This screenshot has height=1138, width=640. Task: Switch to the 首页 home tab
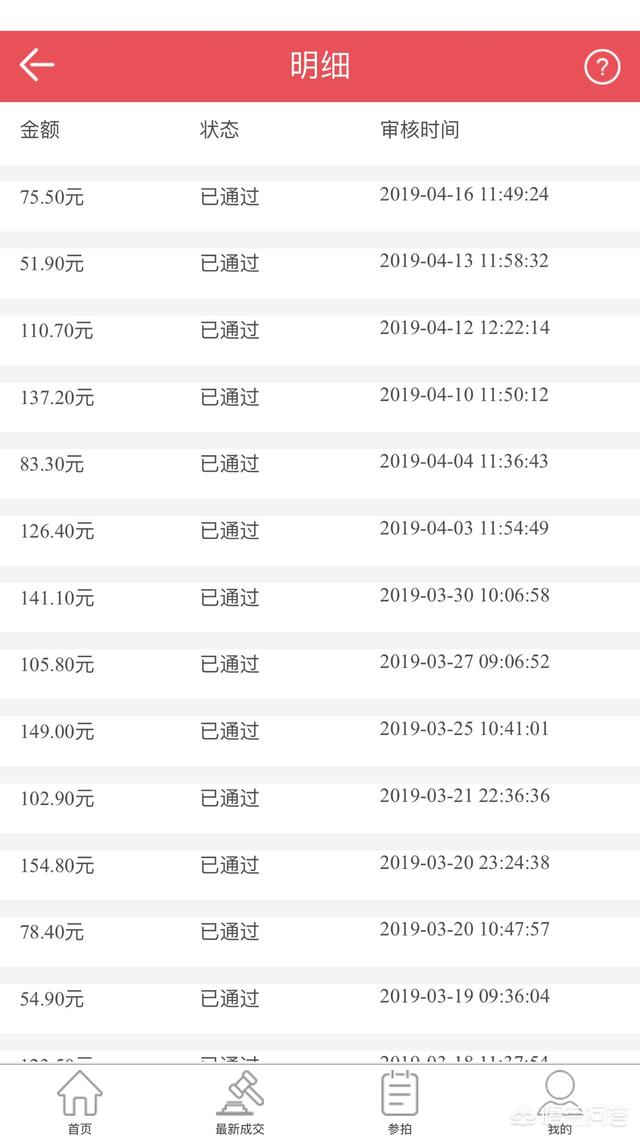pyautogui.click(x=80, y=1102)
